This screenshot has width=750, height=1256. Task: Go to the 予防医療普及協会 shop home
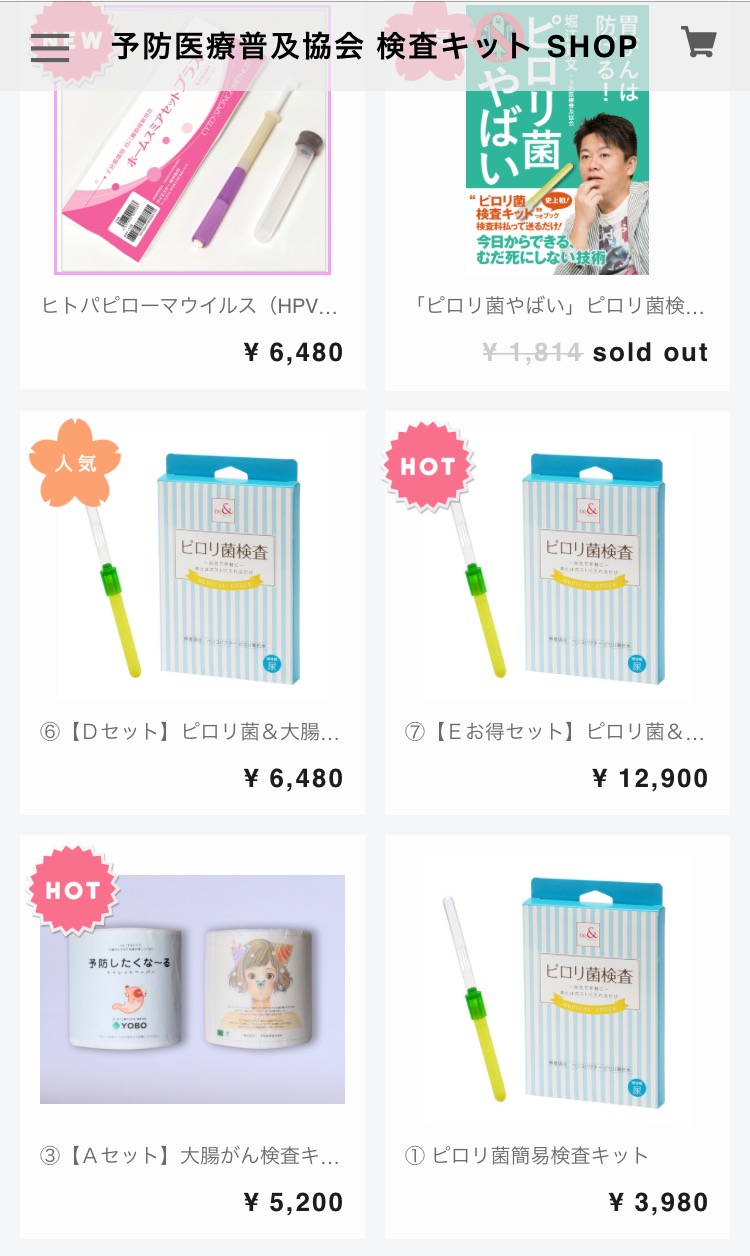[x=374, y=47]
